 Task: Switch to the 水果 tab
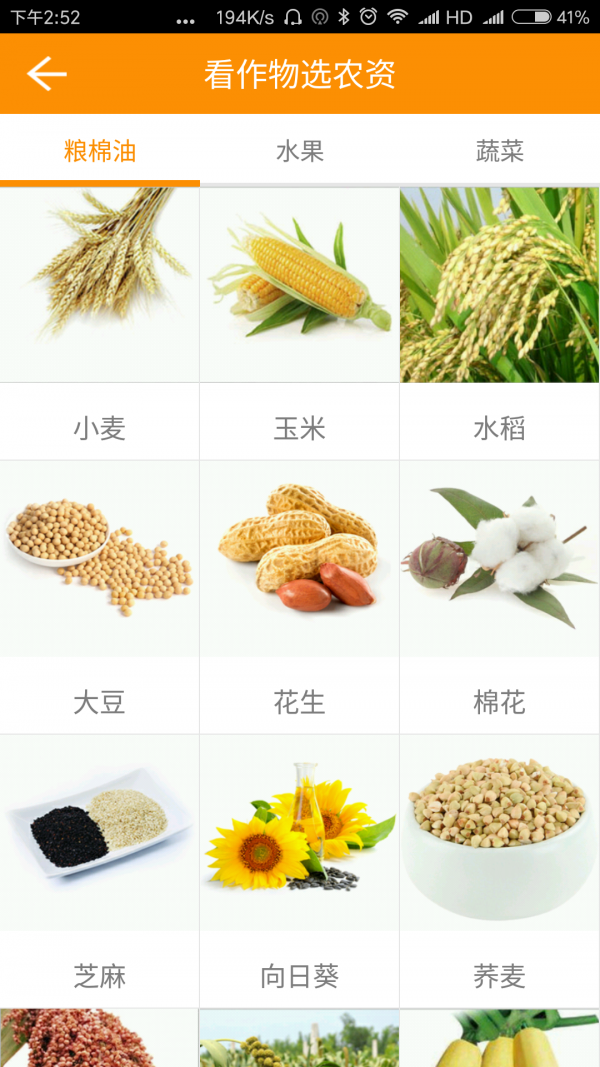pyautogui.click(x=300, y=151)
